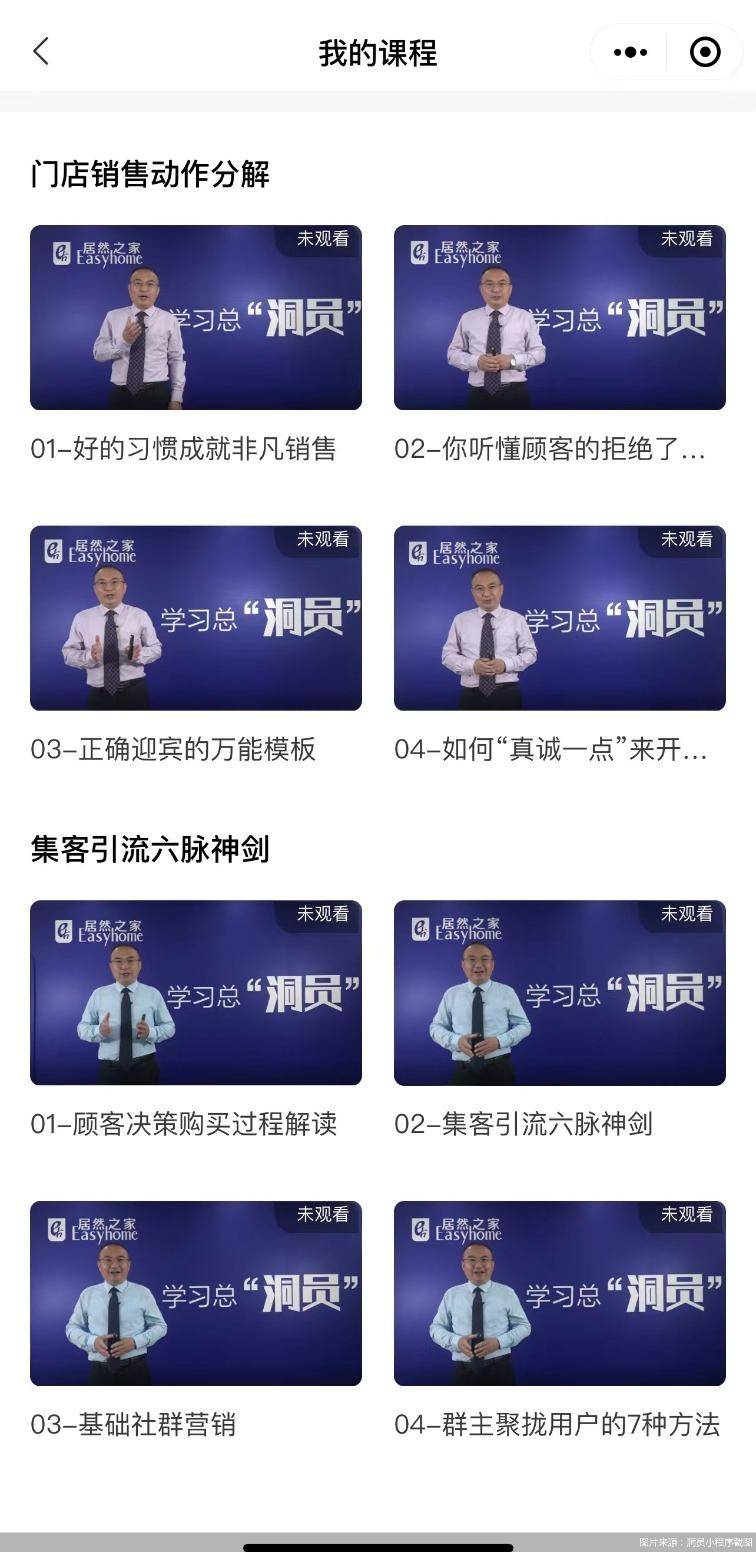Play lesson 03-正确迎宾的万能模板

coord(196,618)
